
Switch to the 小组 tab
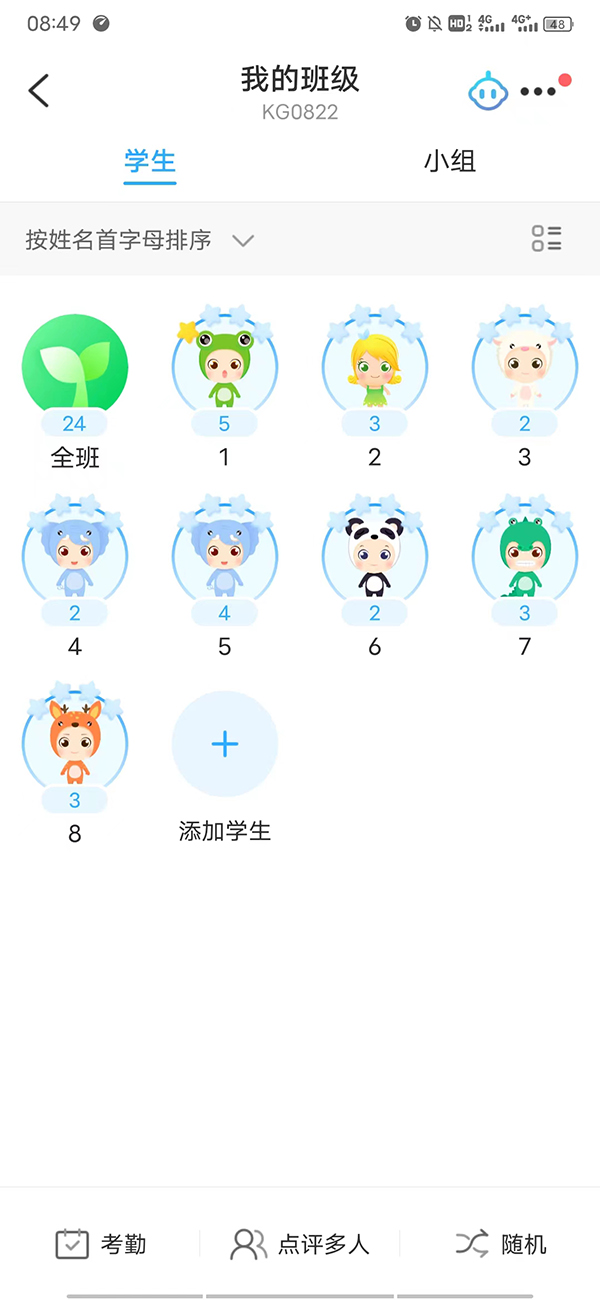point(450,162)
